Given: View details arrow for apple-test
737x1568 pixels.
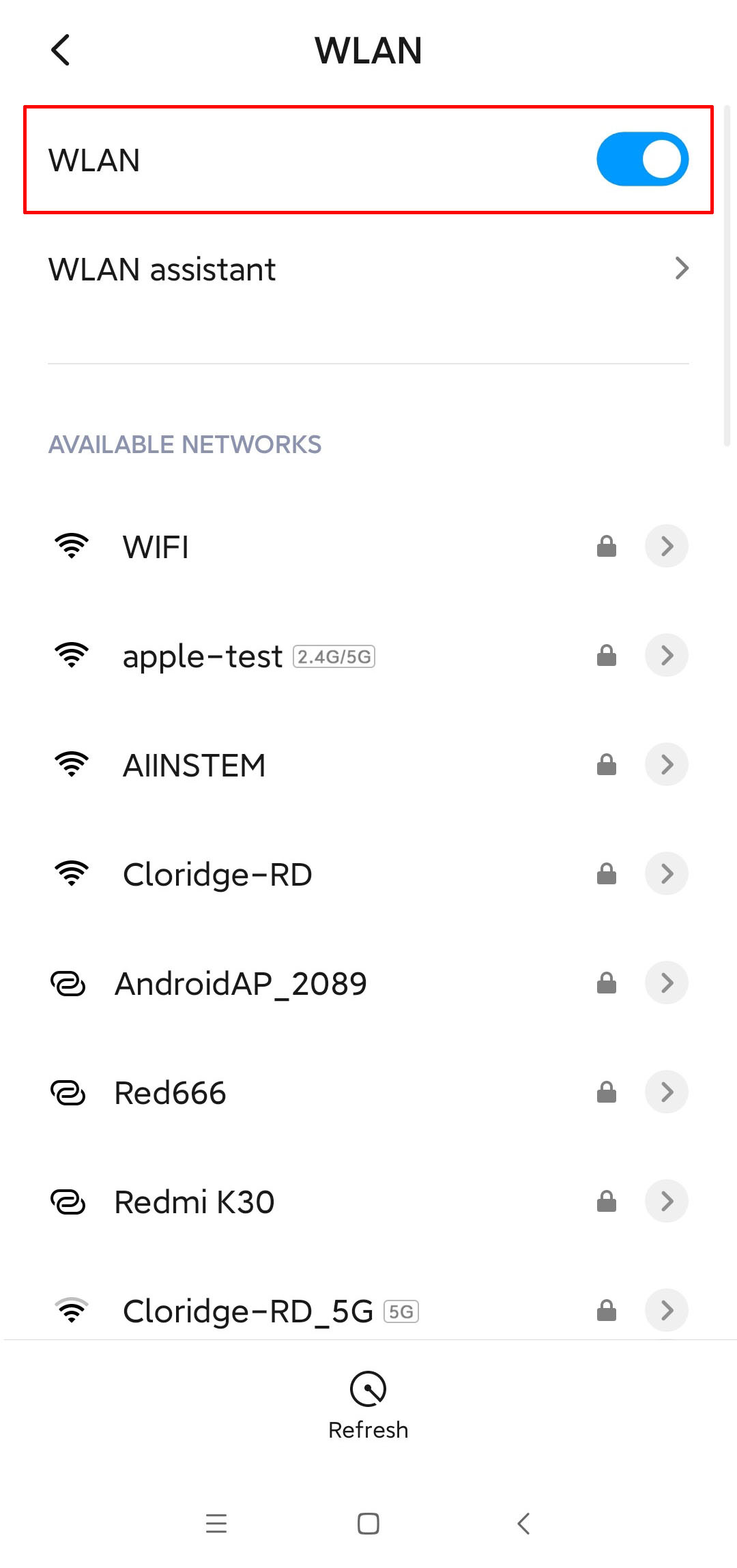Looking at the screenshot, I should [667, 655].
